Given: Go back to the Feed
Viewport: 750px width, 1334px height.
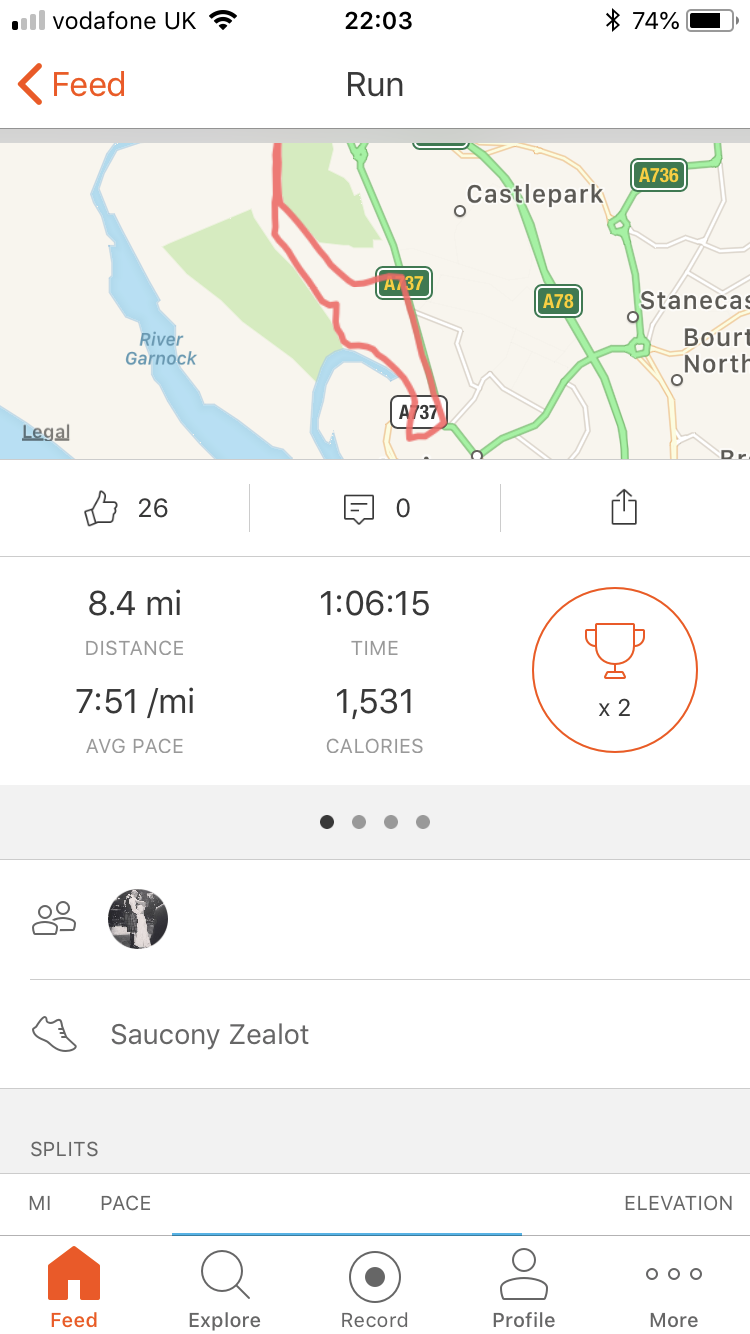Looking at the screenshot, I should coord(72,85).
